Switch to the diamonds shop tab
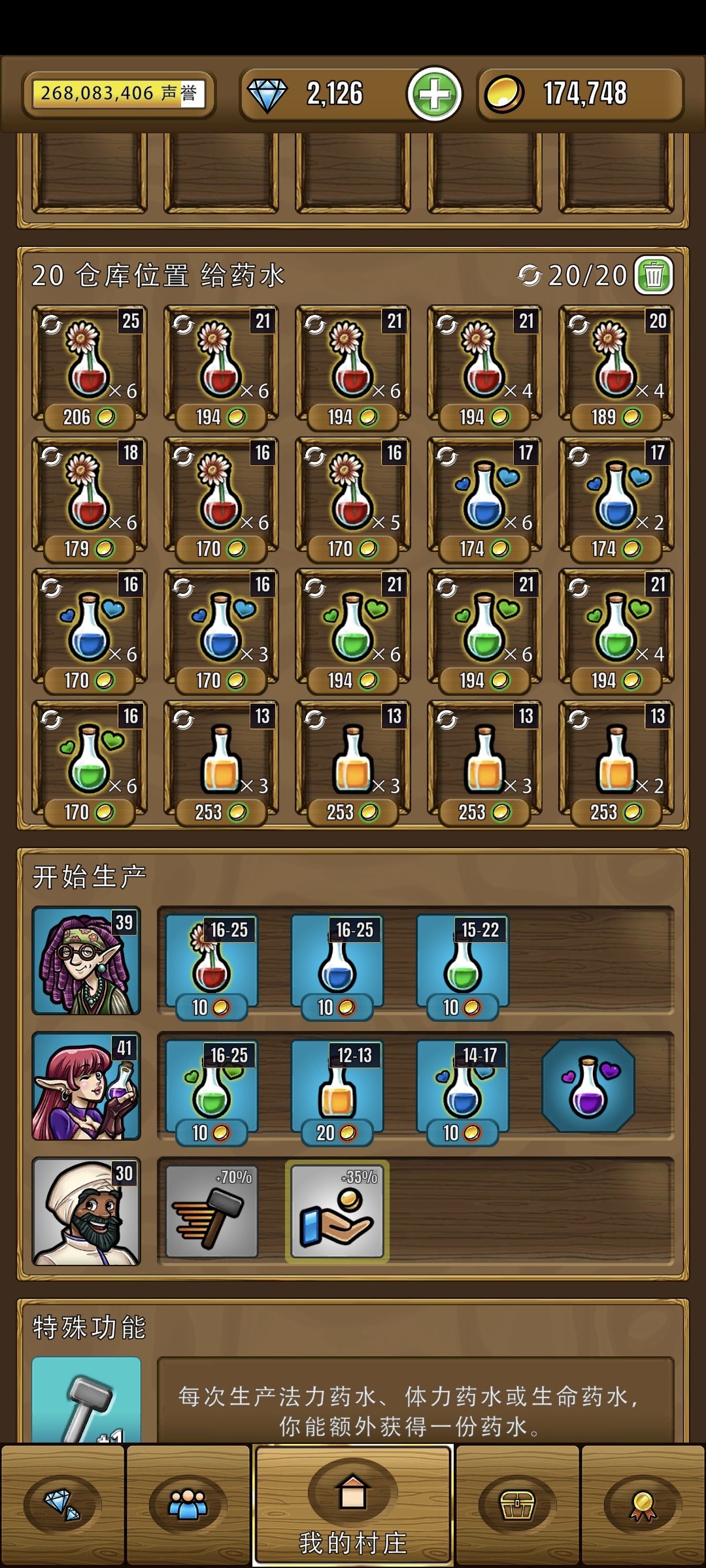 (62, 1504)
